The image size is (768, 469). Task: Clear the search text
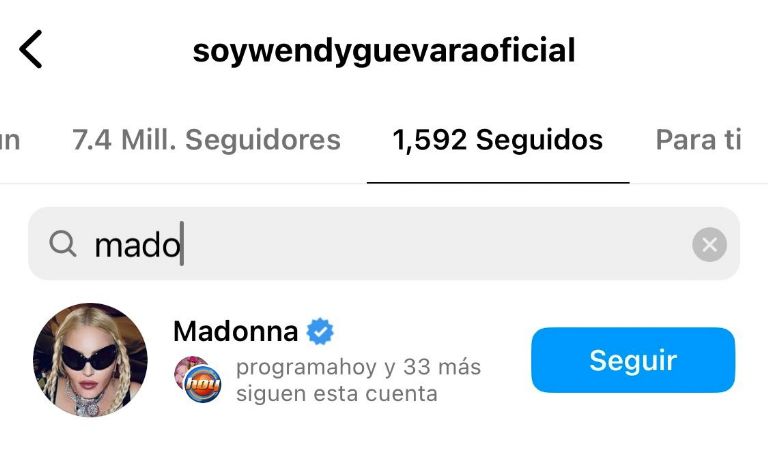click(709, 244)
